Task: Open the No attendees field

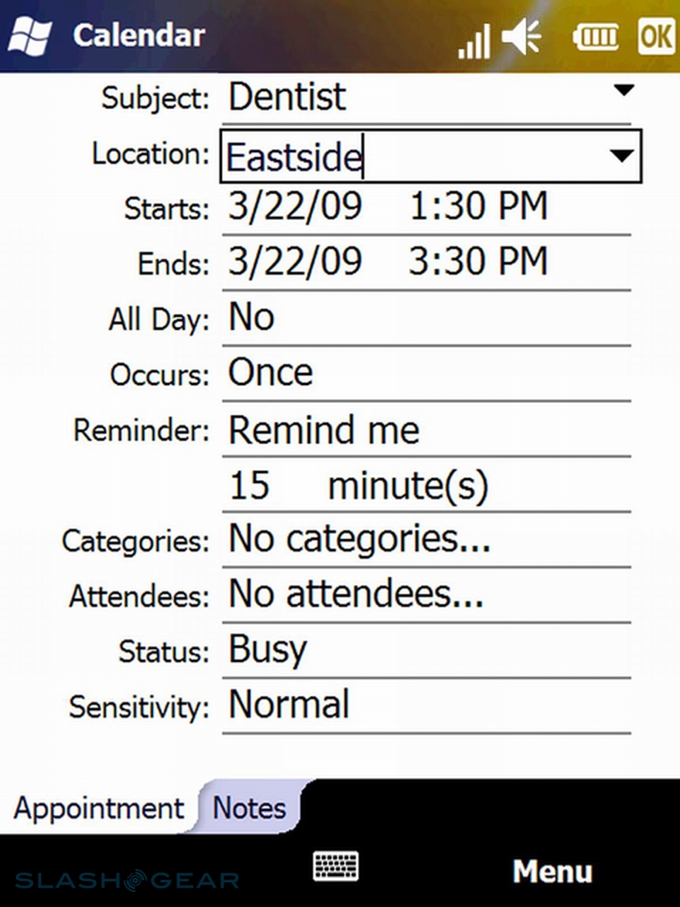Action: pyautogui.click(x=356, y=596)
